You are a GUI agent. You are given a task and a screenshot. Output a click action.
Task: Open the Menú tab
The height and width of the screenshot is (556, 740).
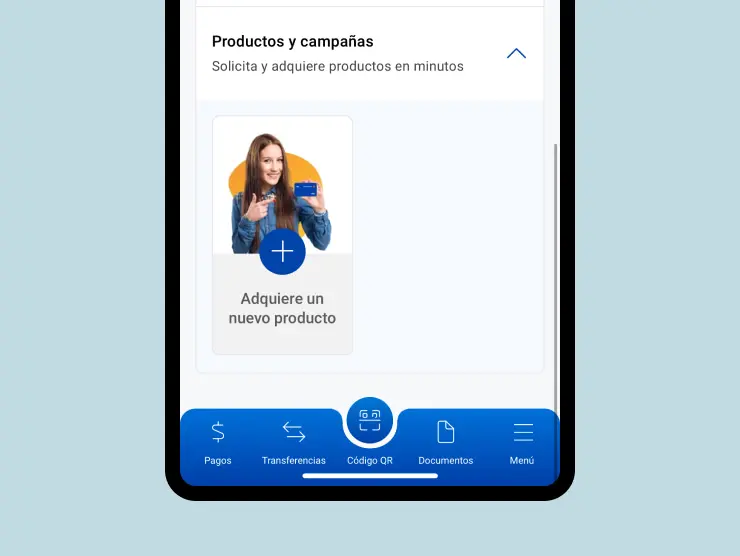(522, 442)
